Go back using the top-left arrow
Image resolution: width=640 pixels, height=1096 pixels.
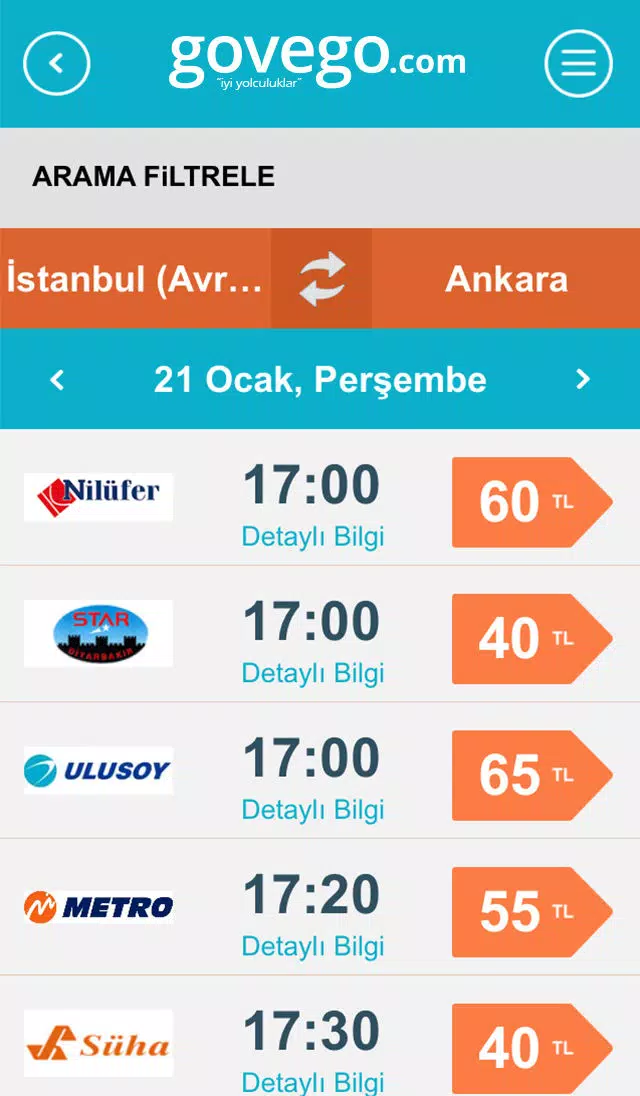pos(57,64)
